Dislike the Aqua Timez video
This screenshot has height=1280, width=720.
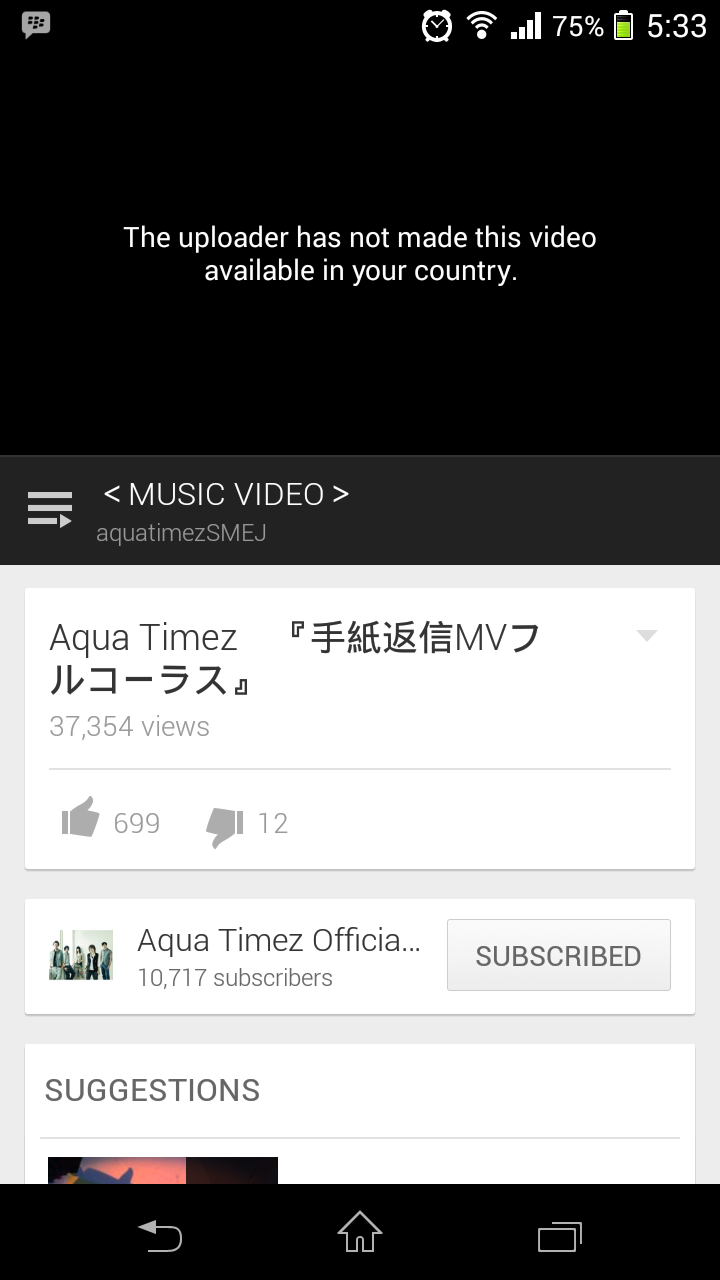tap(225, 824)
